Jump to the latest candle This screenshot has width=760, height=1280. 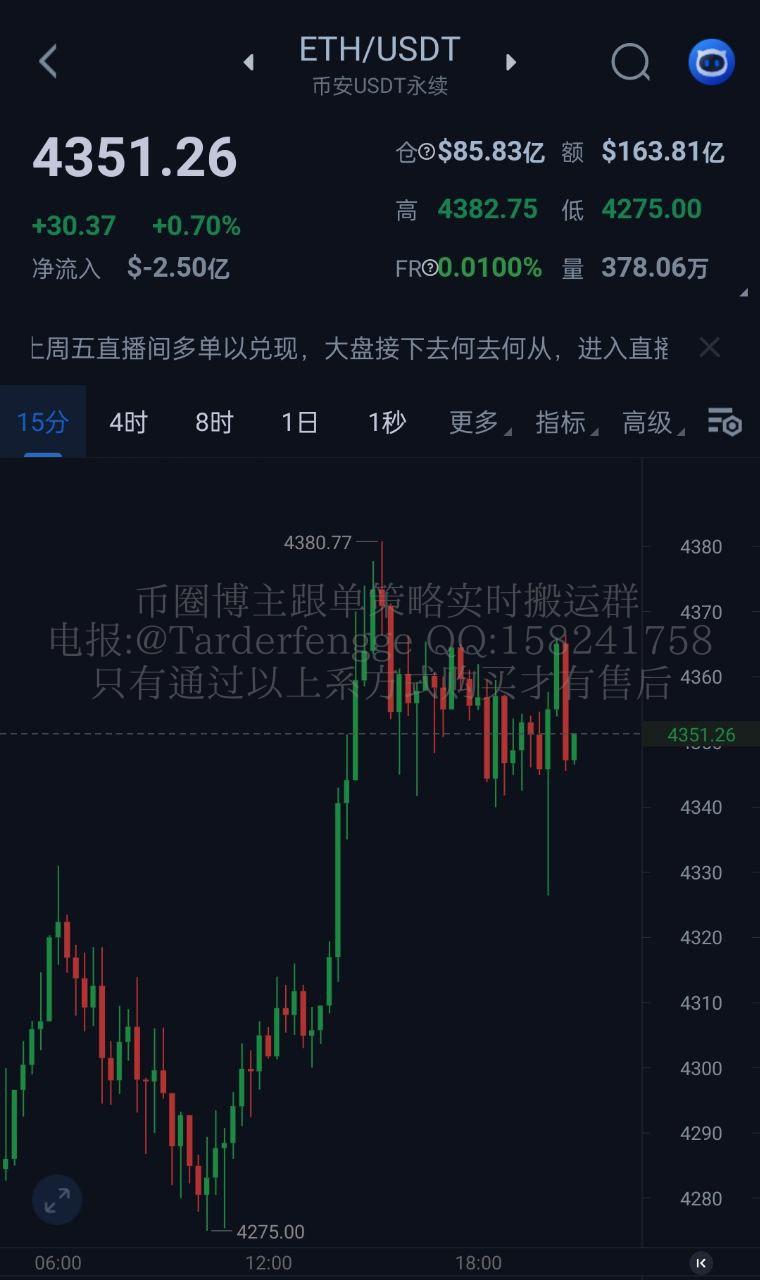click(701, 1263)
